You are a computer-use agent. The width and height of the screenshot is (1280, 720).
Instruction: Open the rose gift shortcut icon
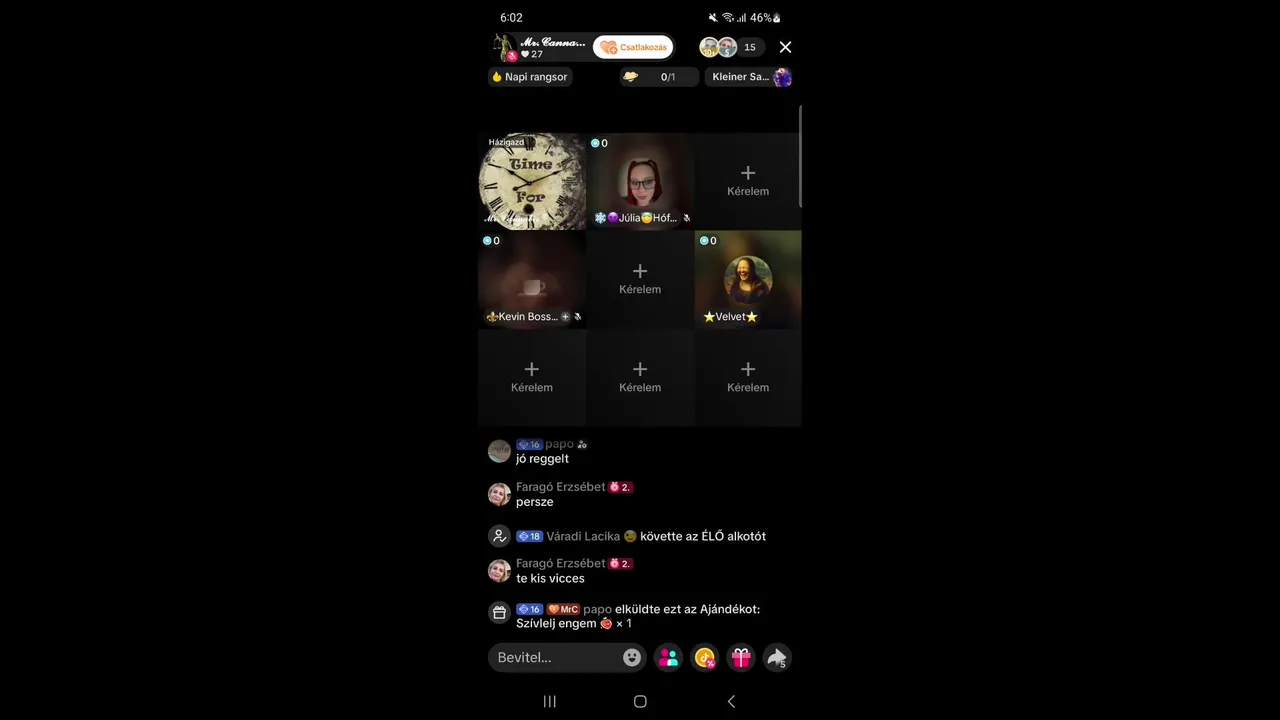point(705,657)
